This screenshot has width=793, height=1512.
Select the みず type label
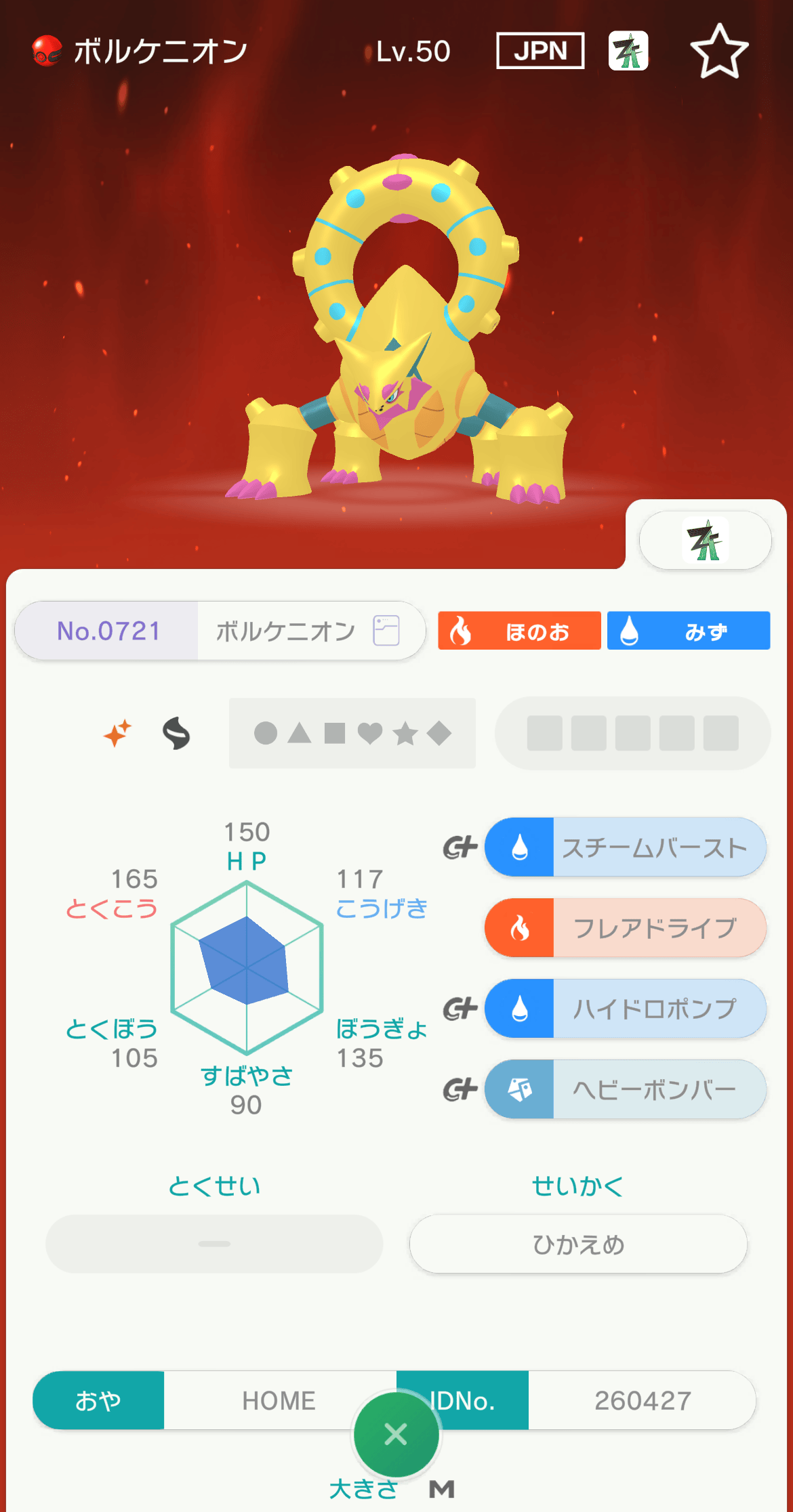pos(688,631)
